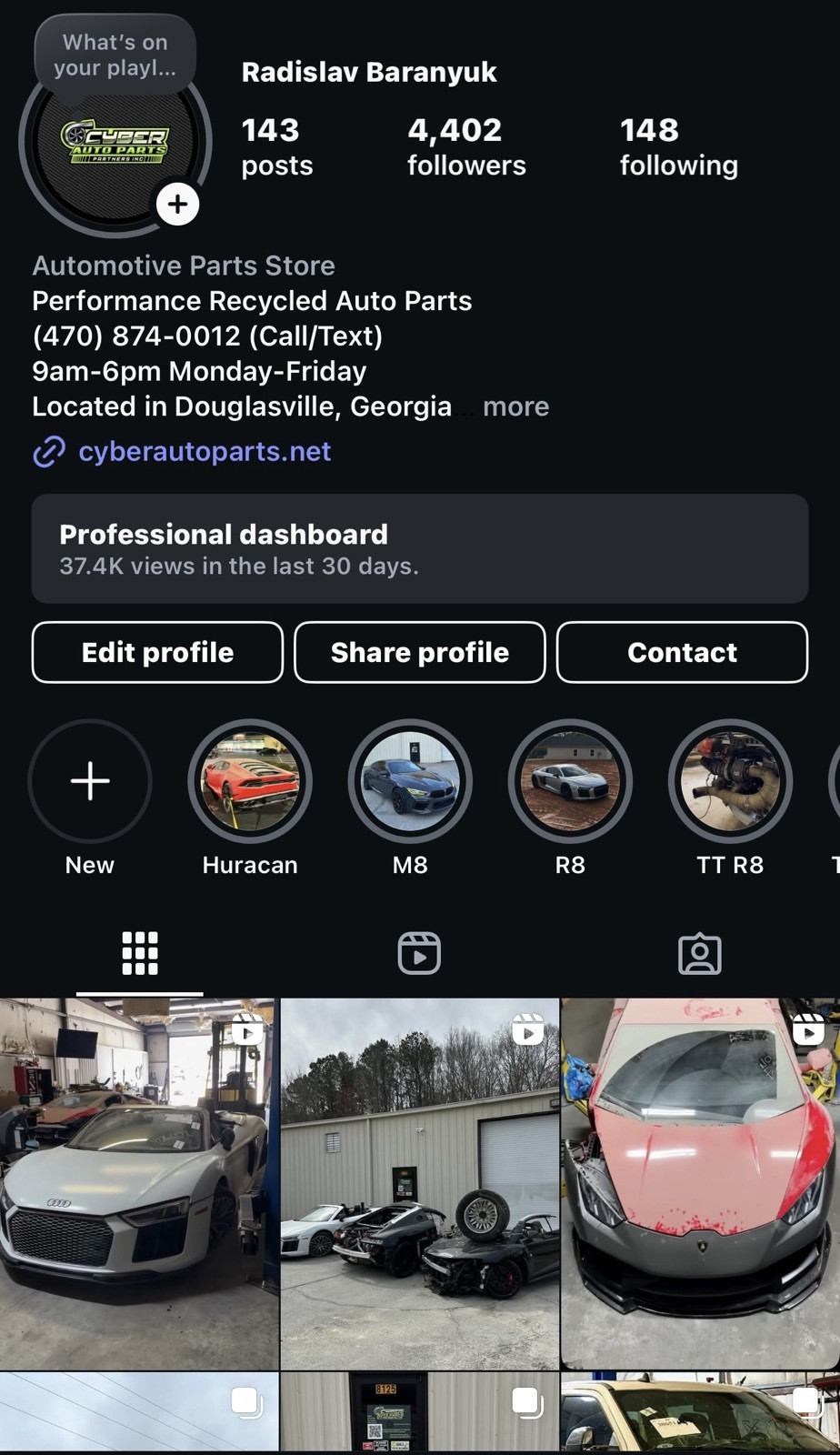Open the 4,402 followers list

466,146
